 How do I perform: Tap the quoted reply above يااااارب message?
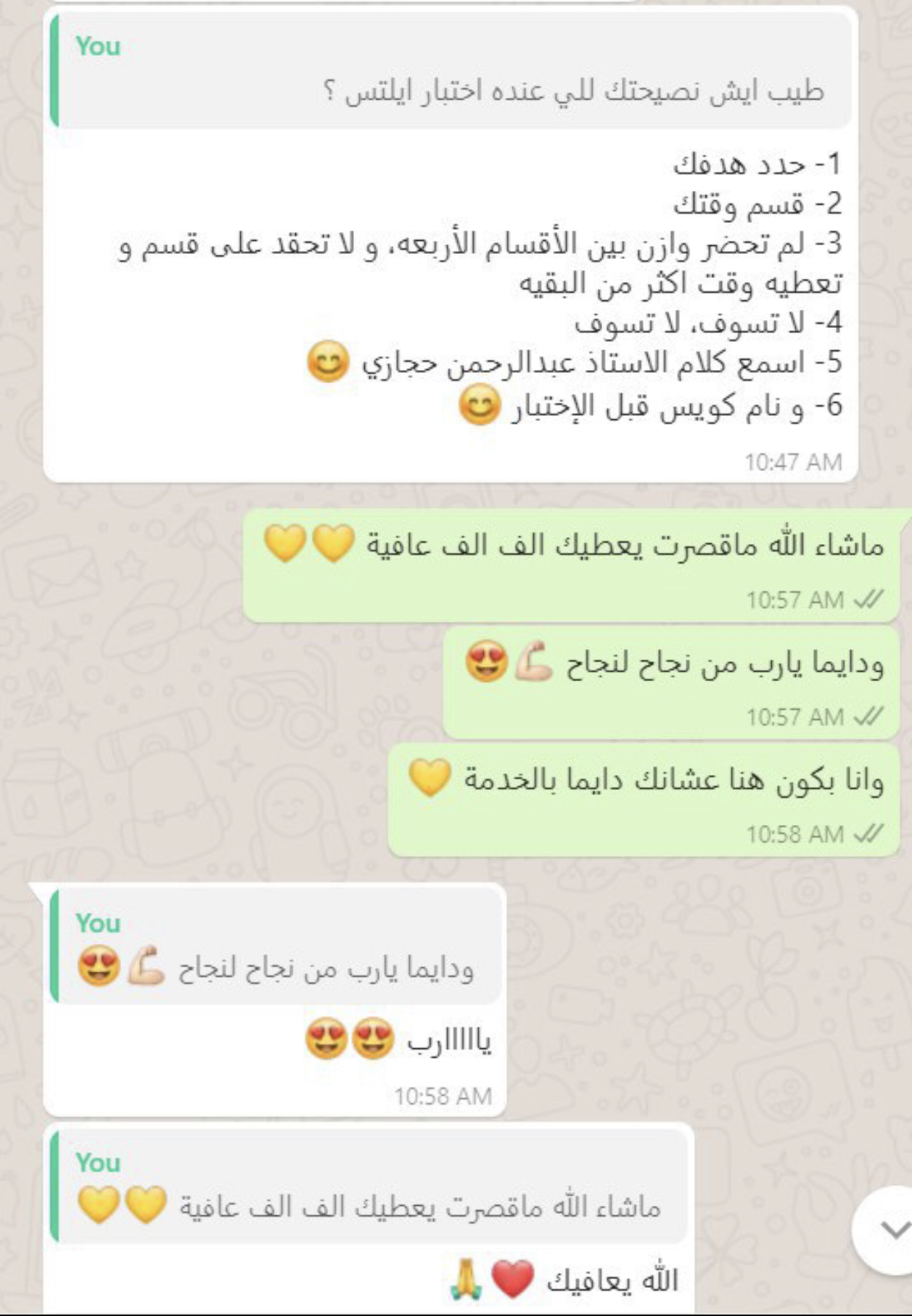(x=276, y=947)
